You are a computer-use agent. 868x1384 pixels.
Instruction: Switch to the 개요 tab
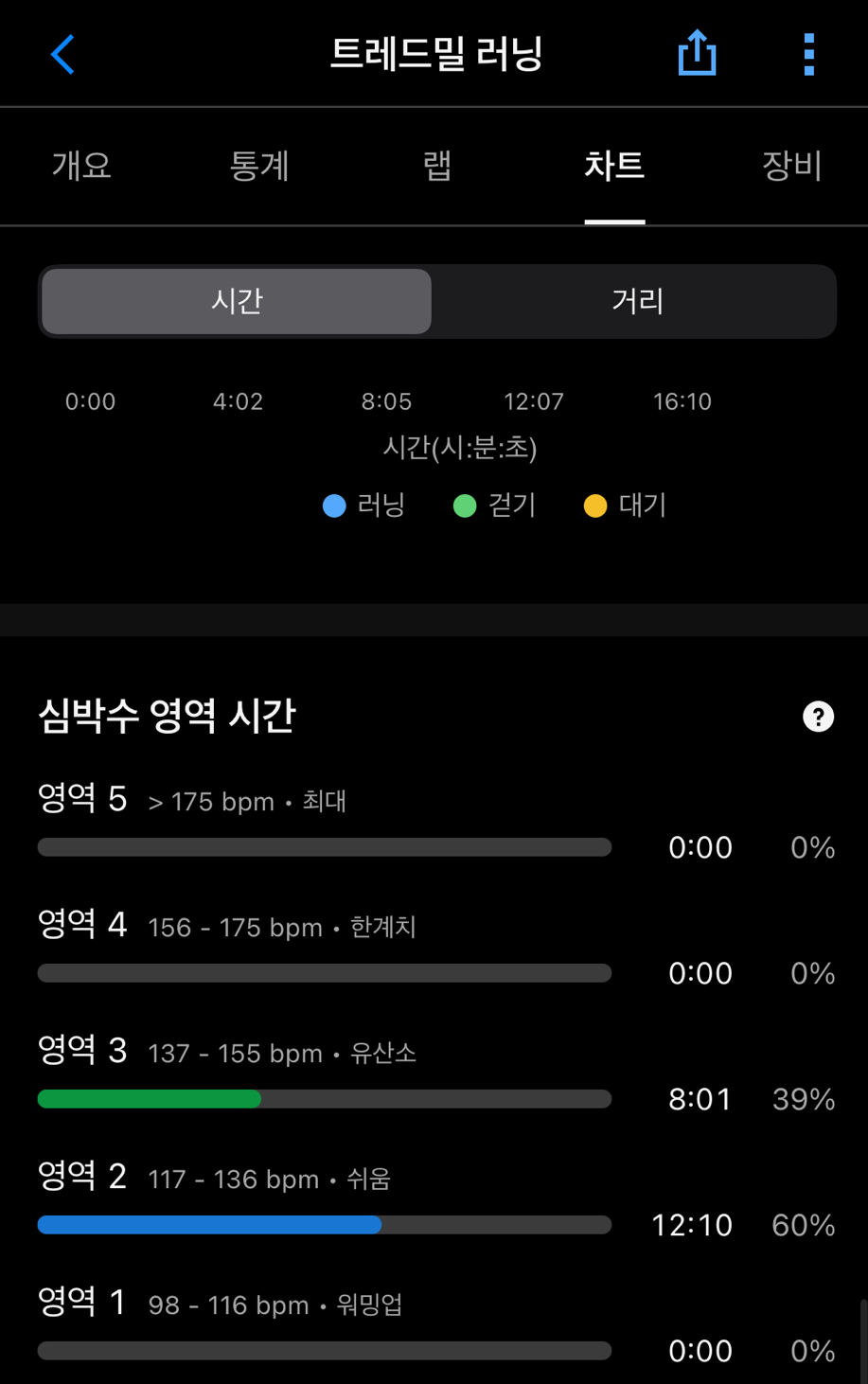(x=81, y=166)
